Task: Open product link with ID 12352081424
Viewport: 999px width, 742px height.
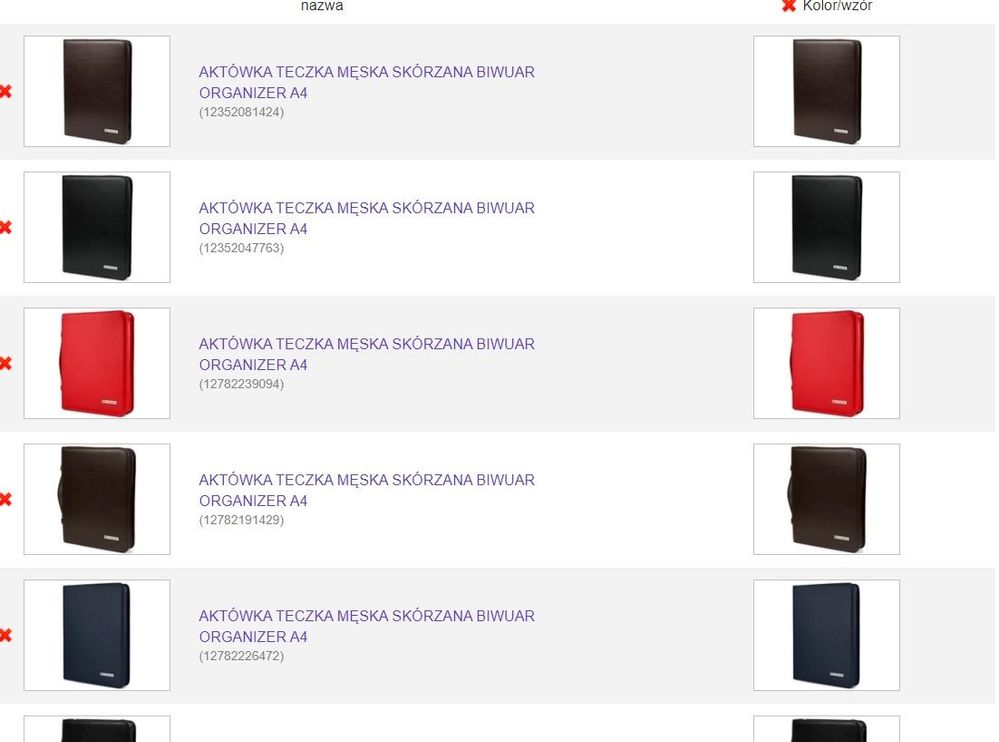Action: pyautogui.click(x=366, y=82)
